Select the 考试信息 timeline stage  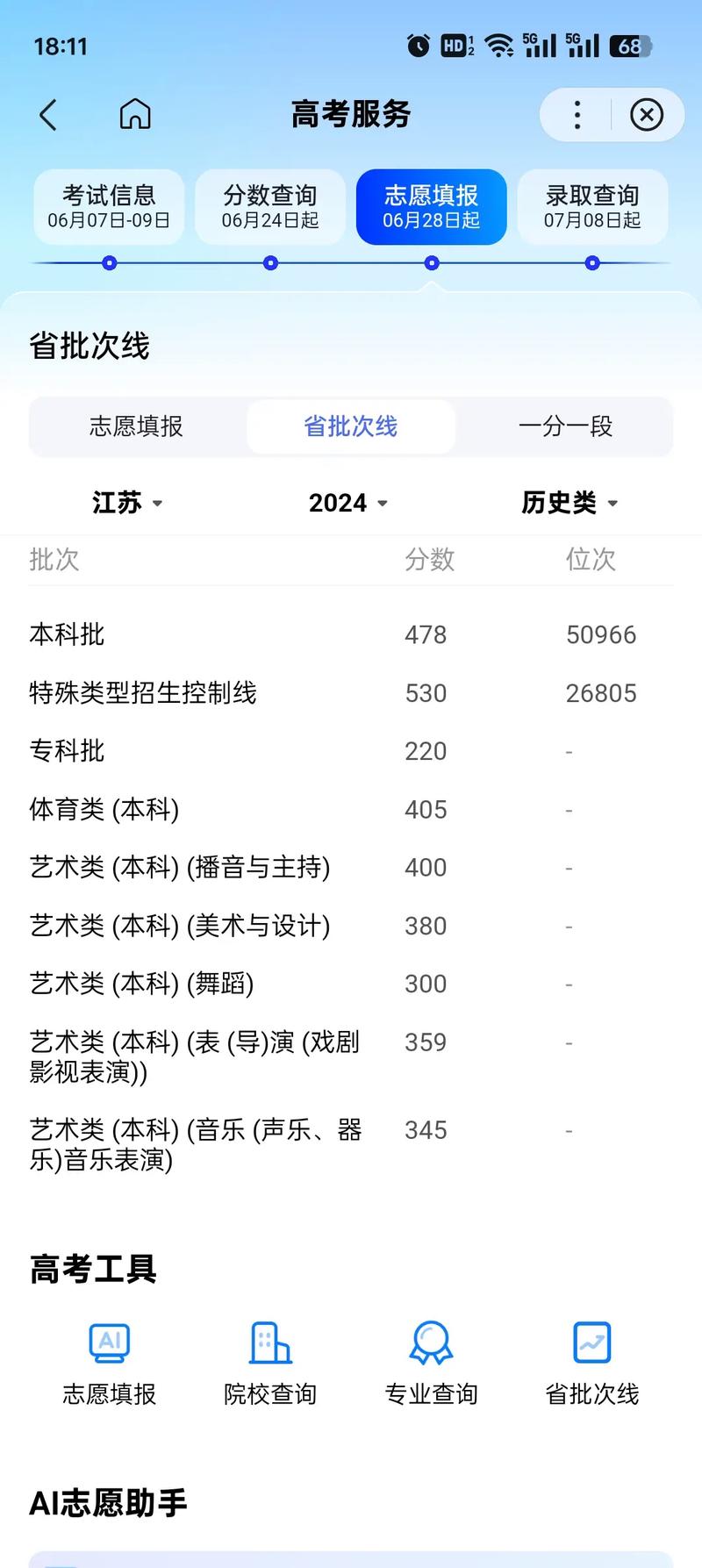pos(108,207)
